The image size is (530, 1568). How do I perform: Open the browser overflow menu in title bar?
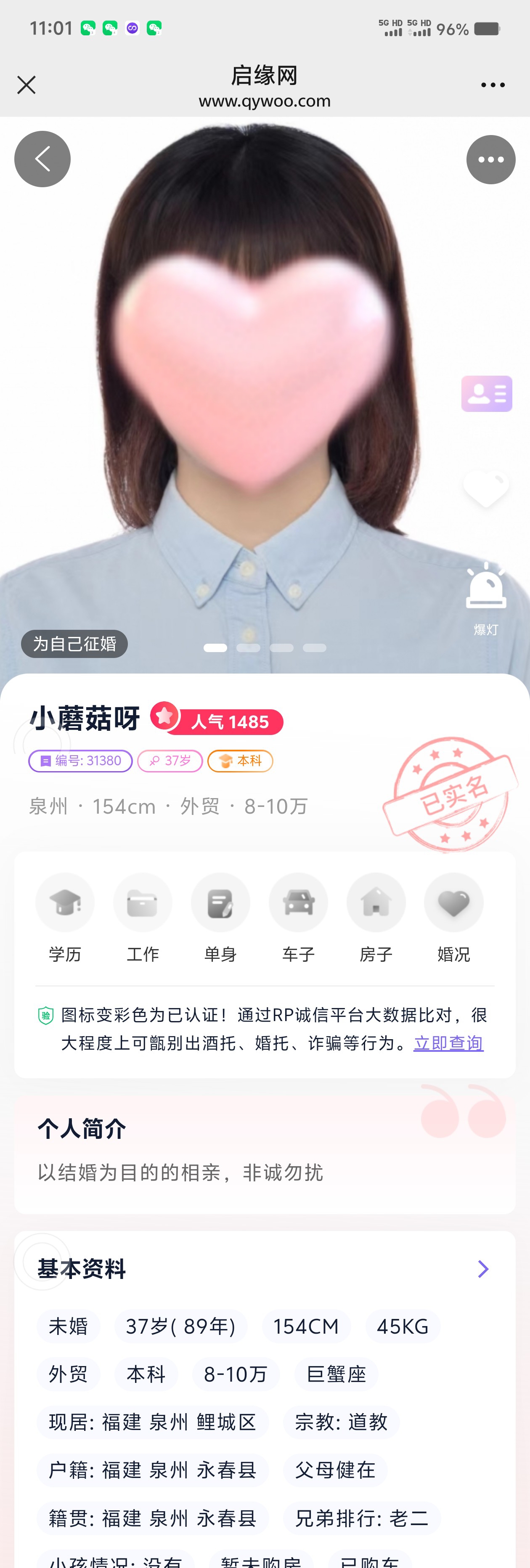pos(492,85)
